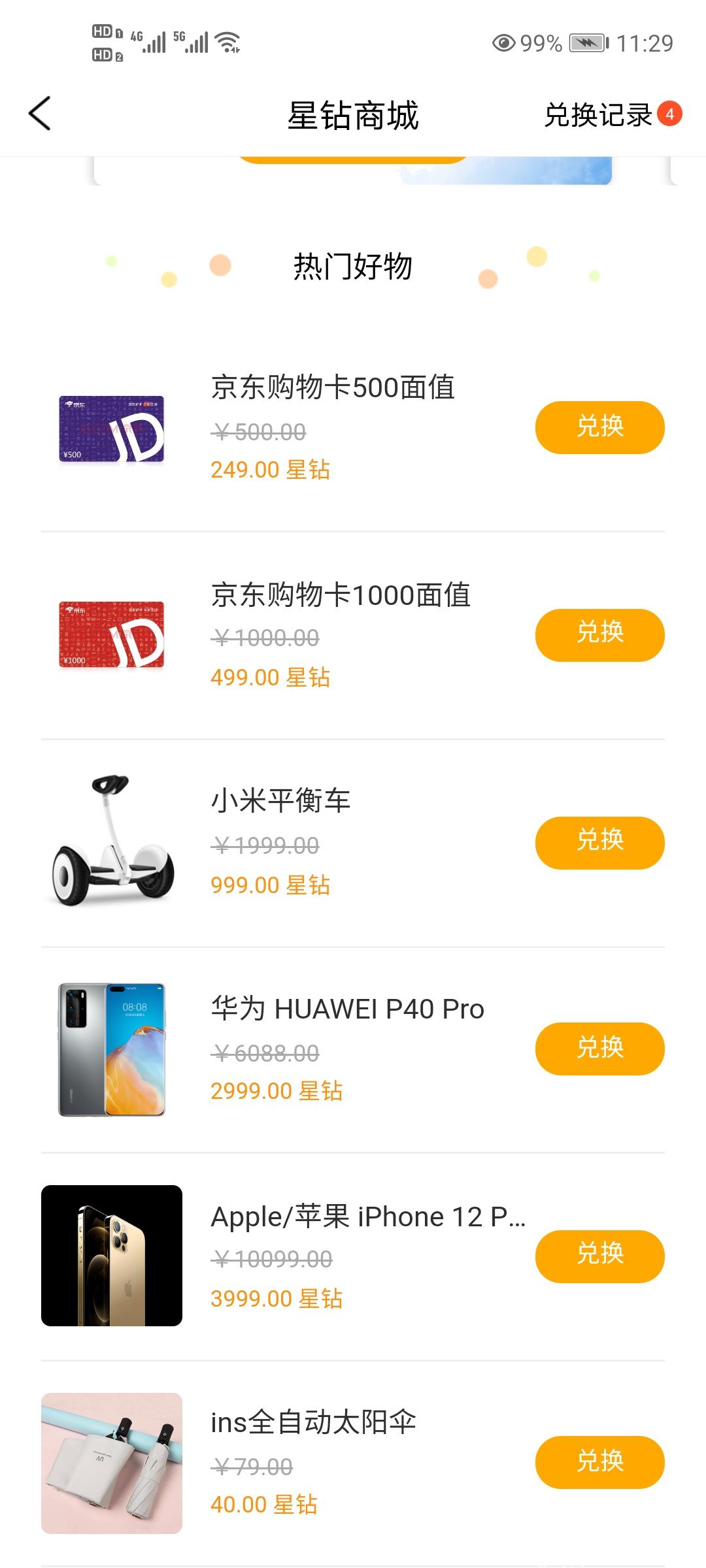Click the battery indicator in status bar
706x1568 pixels.
[586, 43]
